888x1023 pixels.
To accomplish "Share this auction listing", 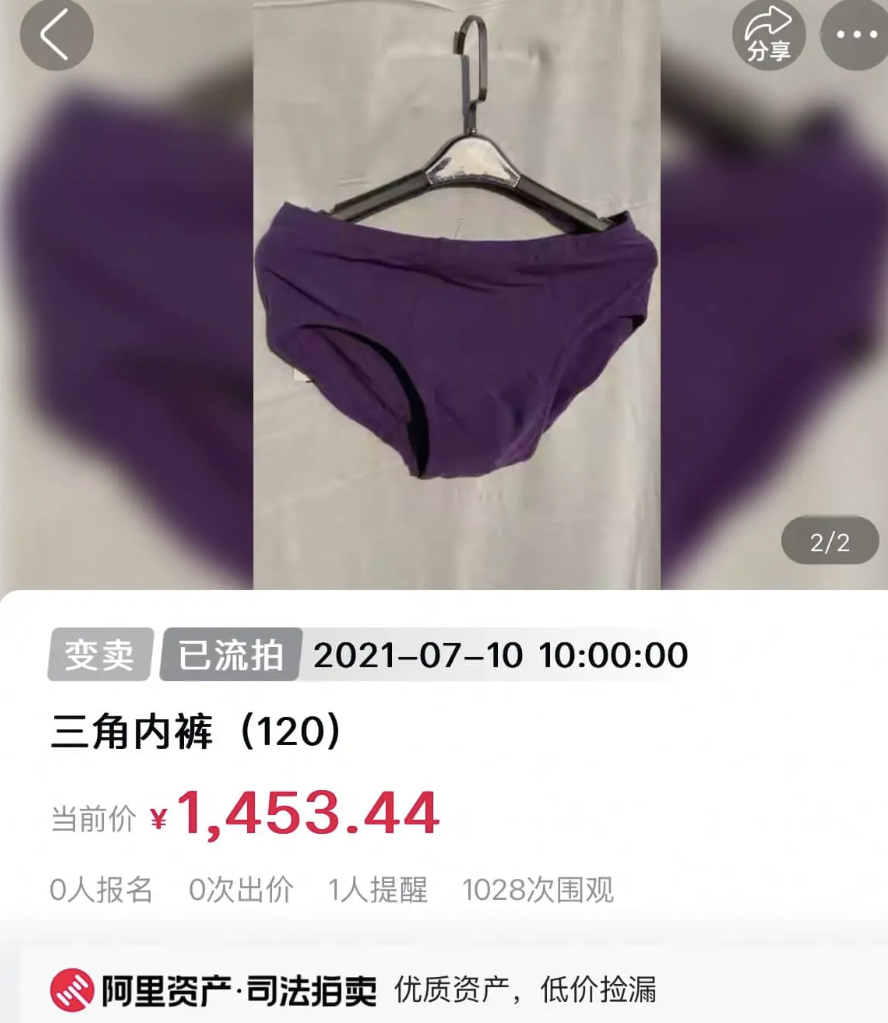I will (768, 35).
